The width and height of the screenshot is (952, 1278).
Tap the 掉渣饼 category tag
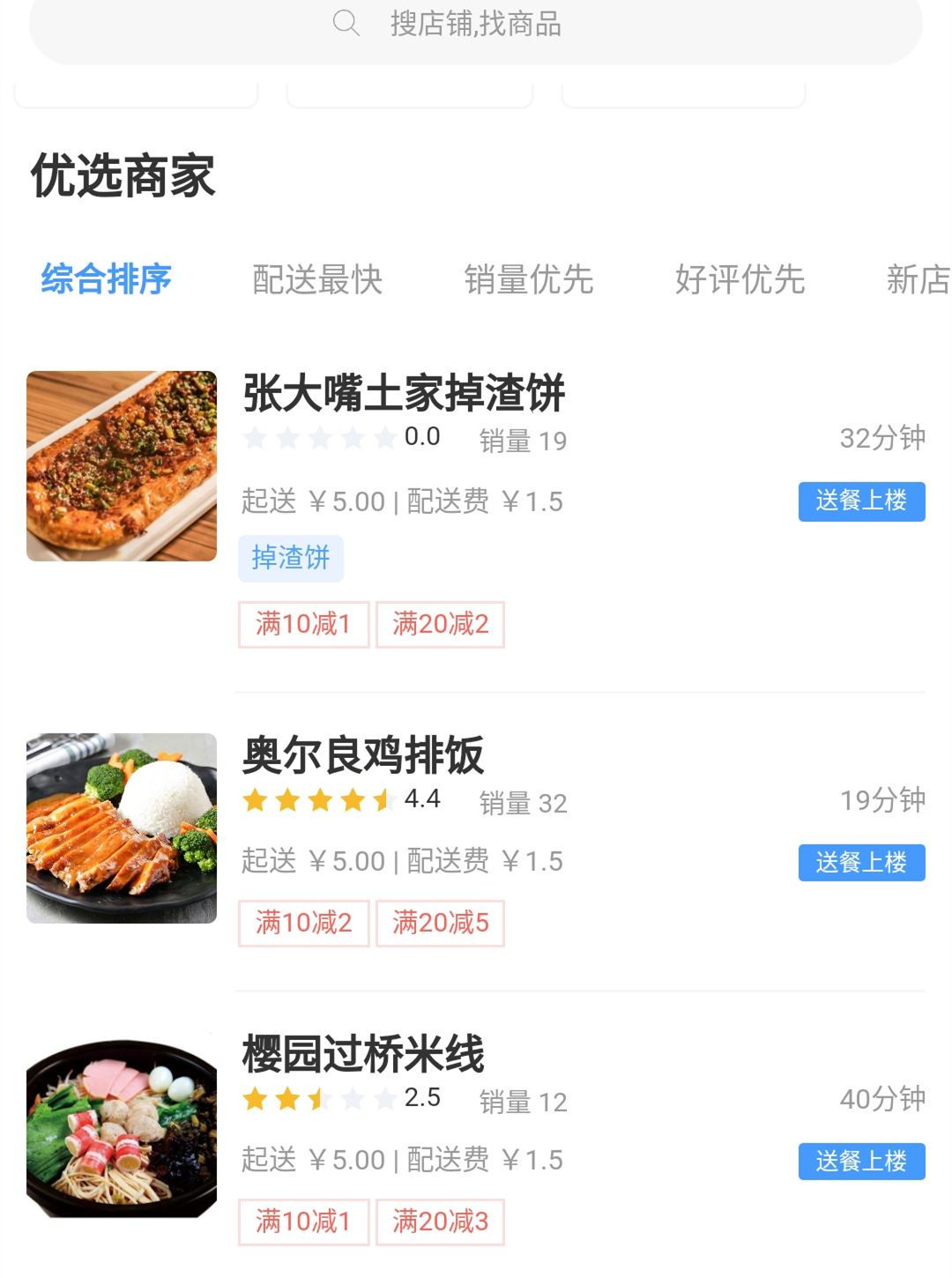point(289,557)
